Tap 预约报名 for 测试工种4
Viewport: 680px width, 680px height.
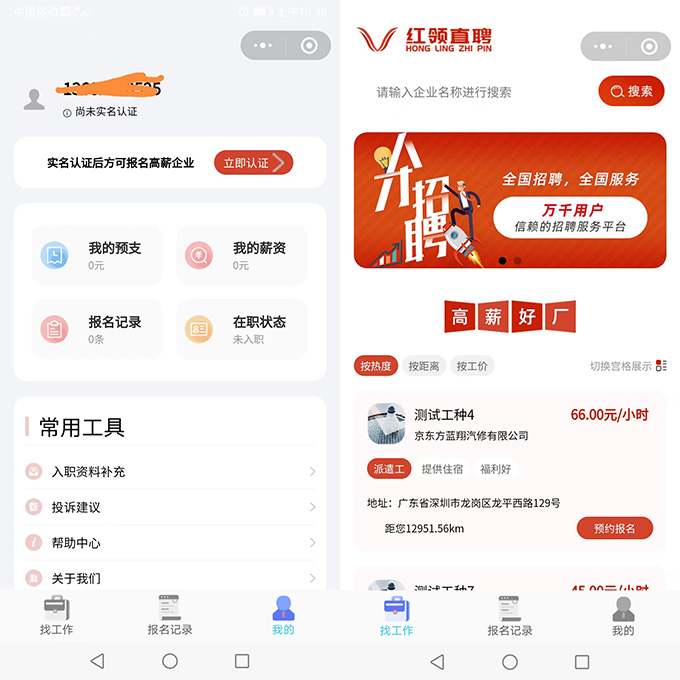[614, 528]
